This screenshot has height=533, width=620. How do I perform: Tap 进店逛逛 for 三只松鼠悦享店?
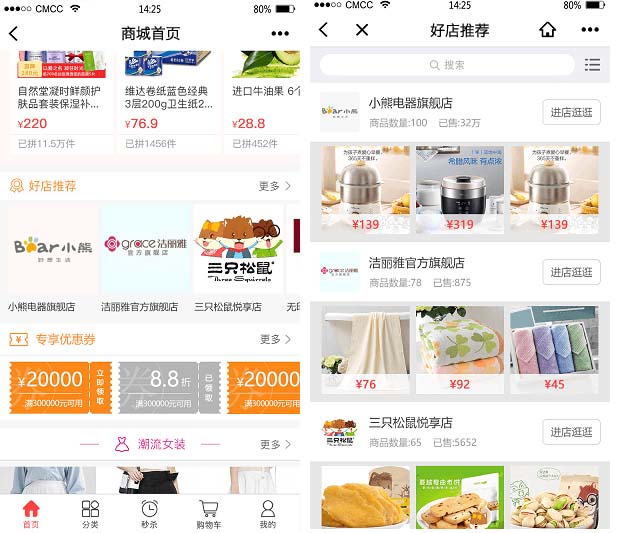click(x=572, y=432)
